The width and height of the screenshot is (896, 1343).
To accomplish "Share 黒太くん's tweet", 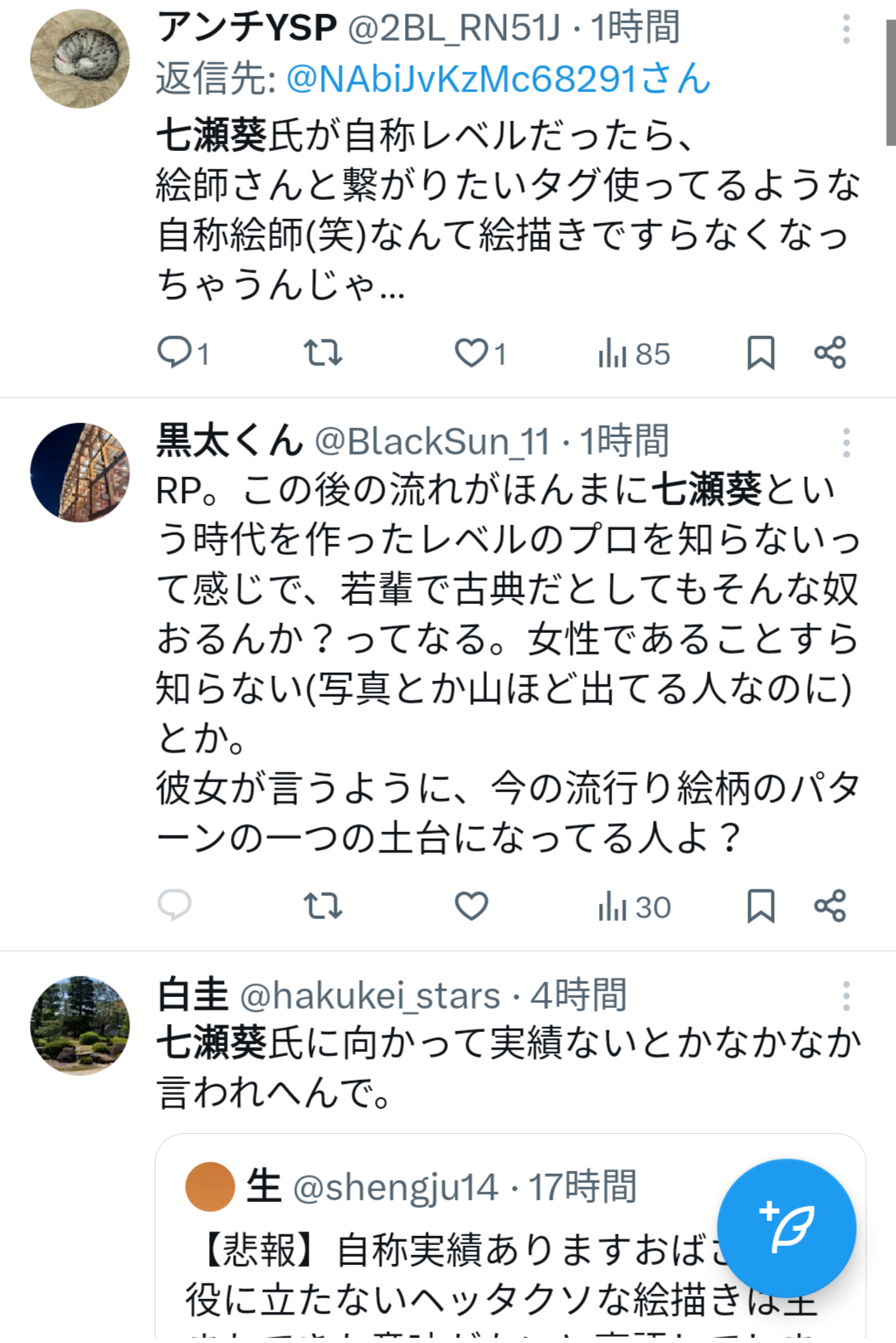I will point(830,905).
